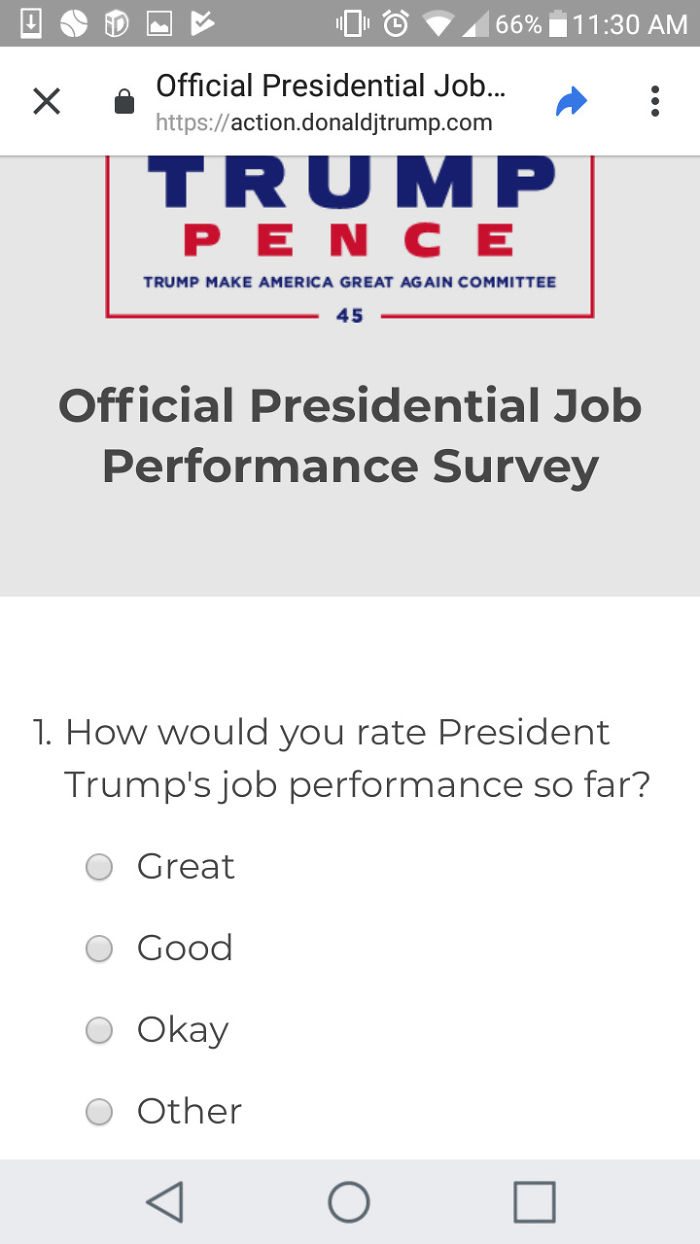Share this survey page

click(571, 101)
